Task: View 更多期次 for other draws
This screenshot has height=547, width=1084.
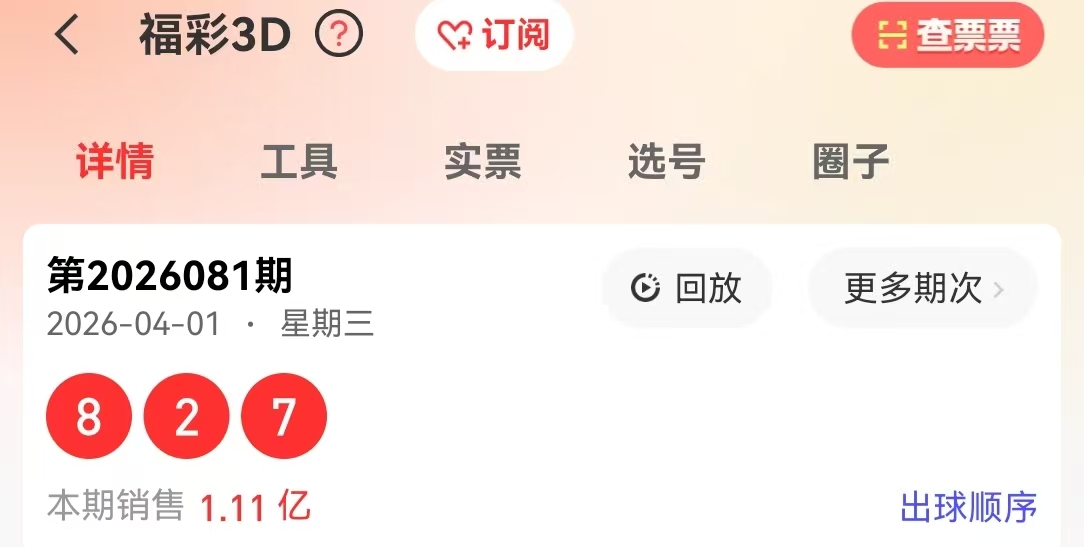Action: pyautogui.click(x=922, y=289)
